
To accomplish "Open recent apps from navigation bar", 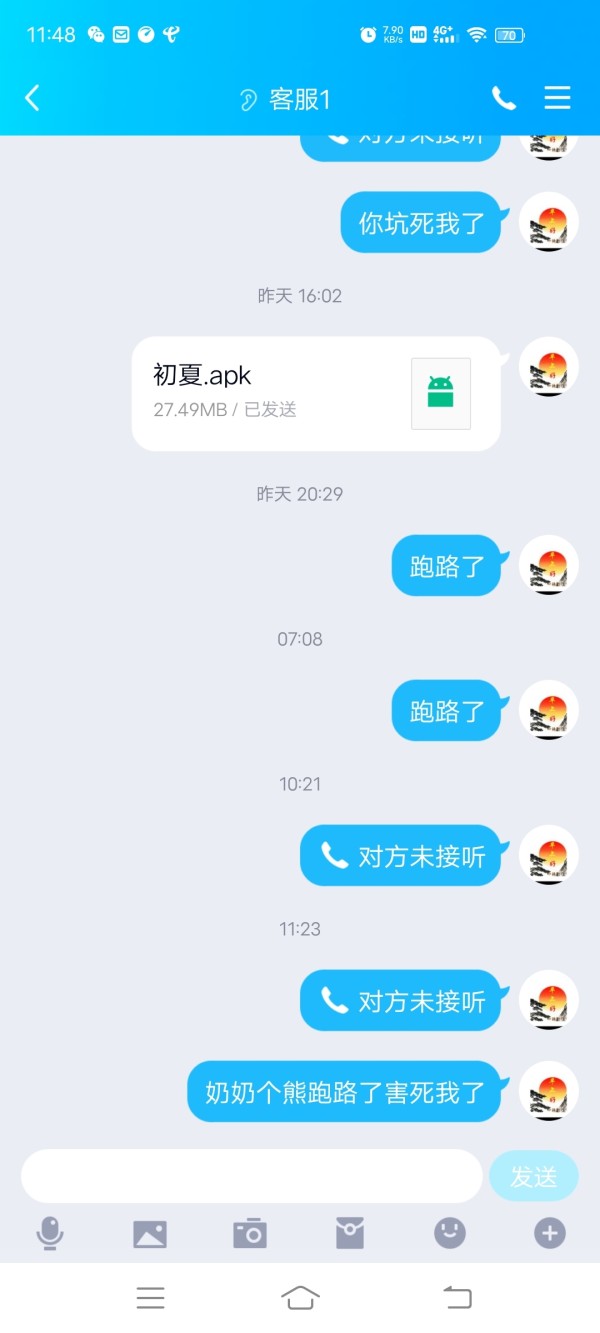I will (x=151, y=1298).
